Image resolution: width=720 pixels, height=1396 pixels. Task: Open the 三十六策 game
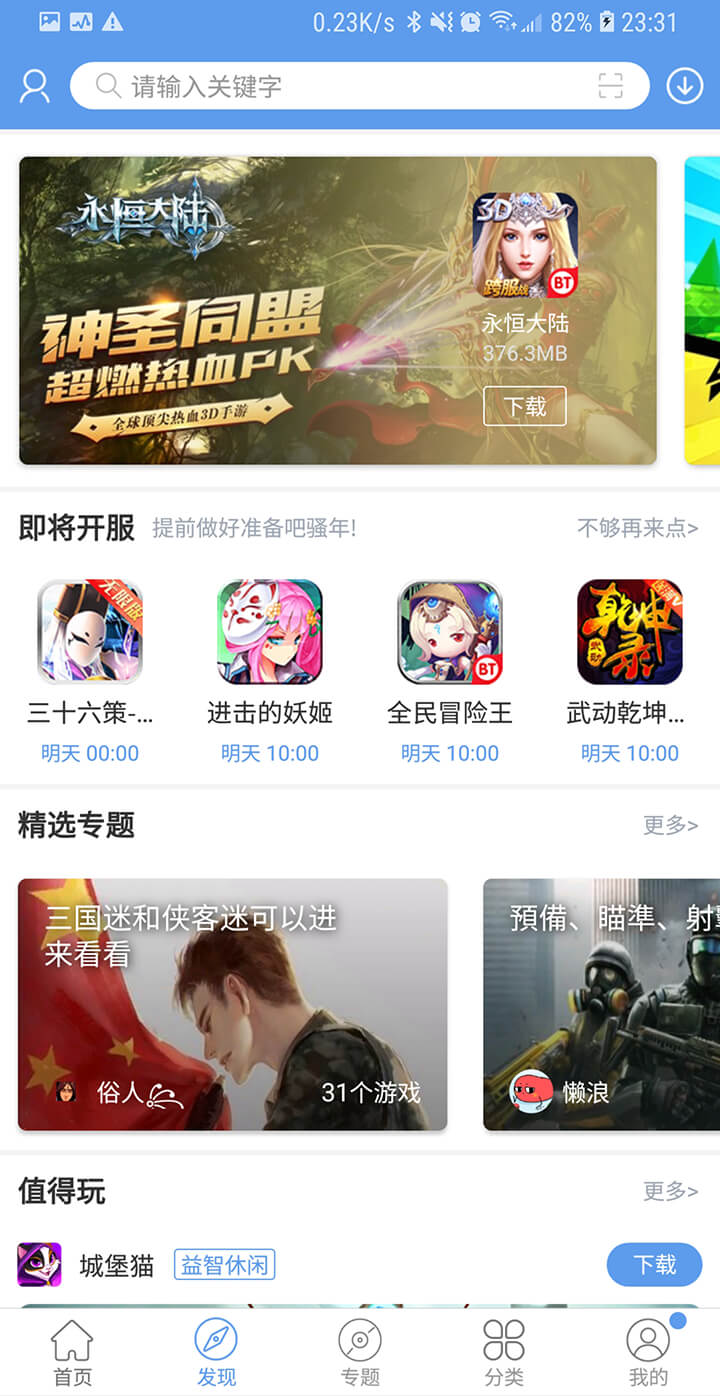pyautogui.click(x=90, y=650)
